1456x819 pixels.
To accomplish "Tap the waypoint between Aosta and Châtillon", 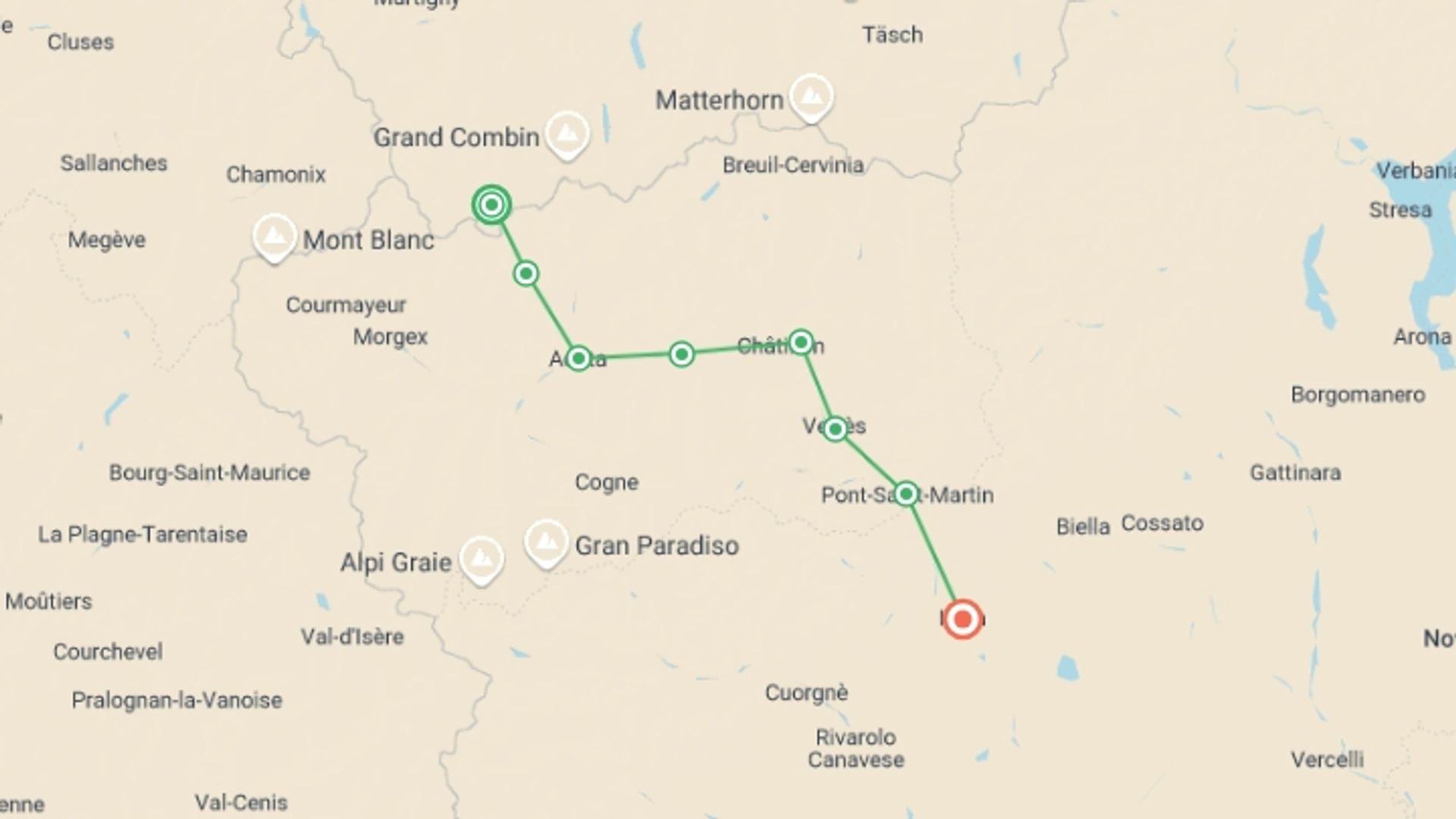I will coord(681,354).
